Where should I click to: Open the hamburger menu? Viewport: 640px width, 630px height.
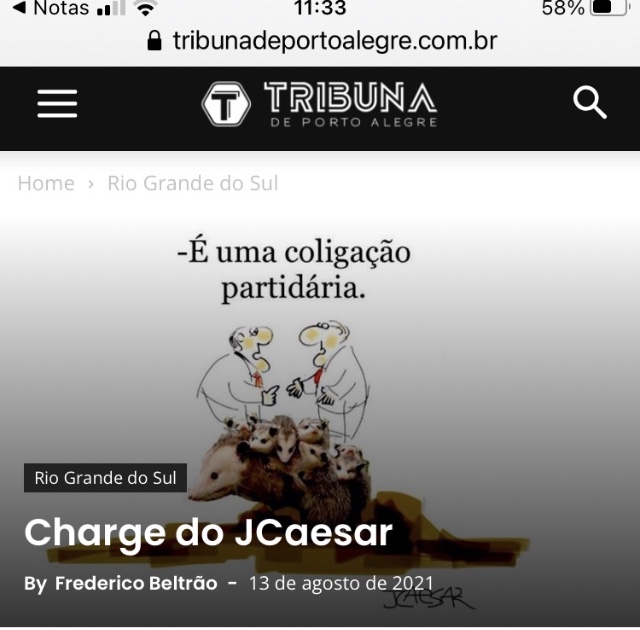(x=57, y=103)
